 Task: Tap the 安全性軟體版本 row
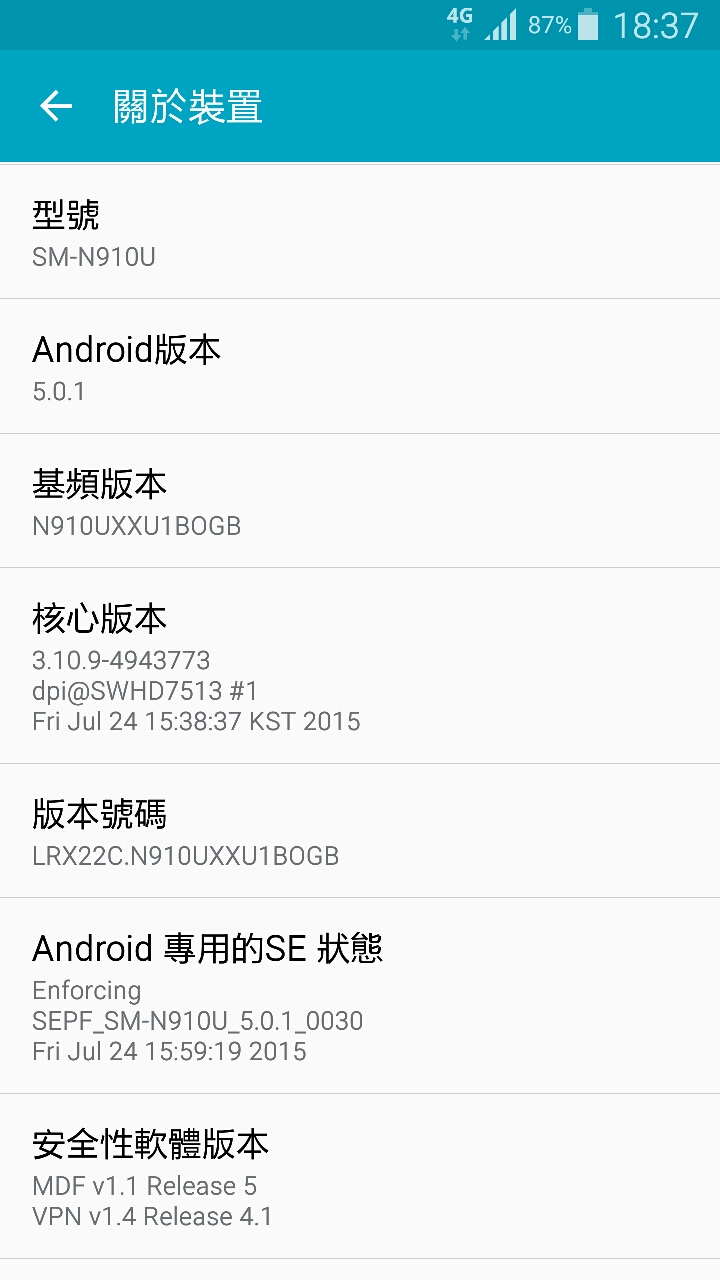click(360, 1176)
